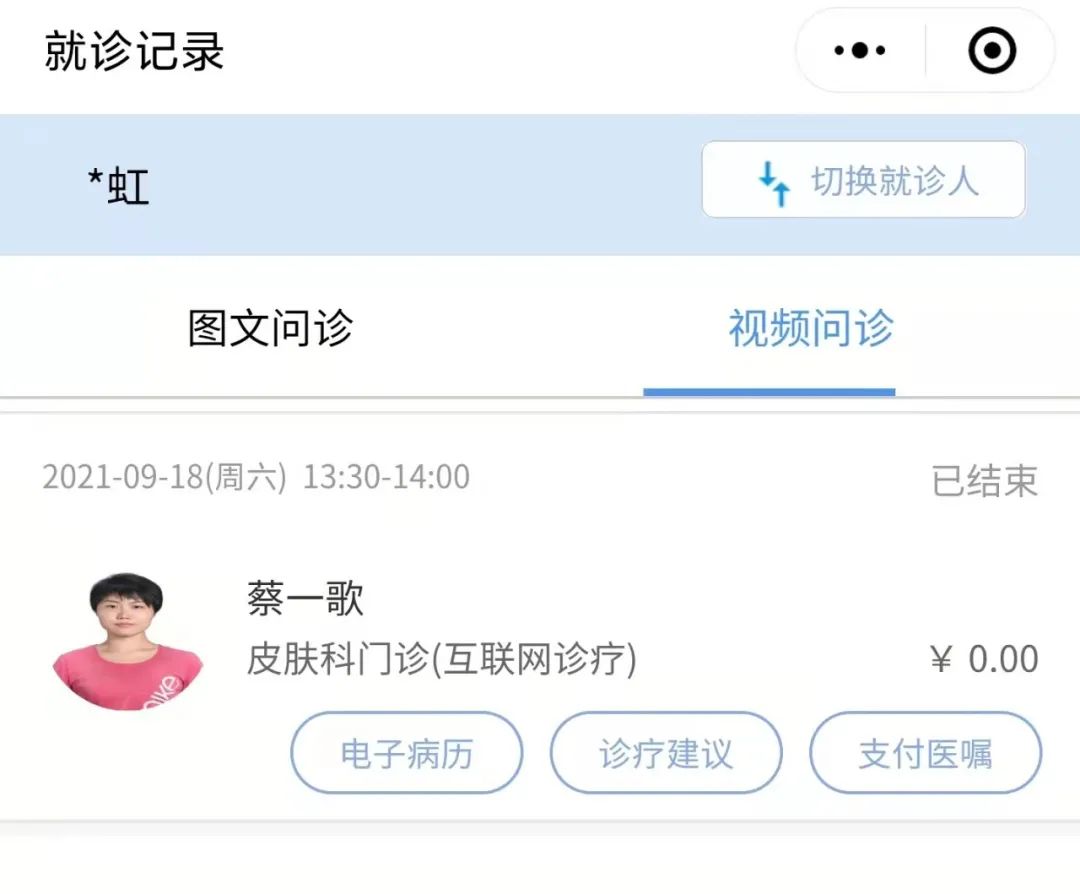
Task: Close the mini program via the circle icon
Action: click(x=991, y=51)
